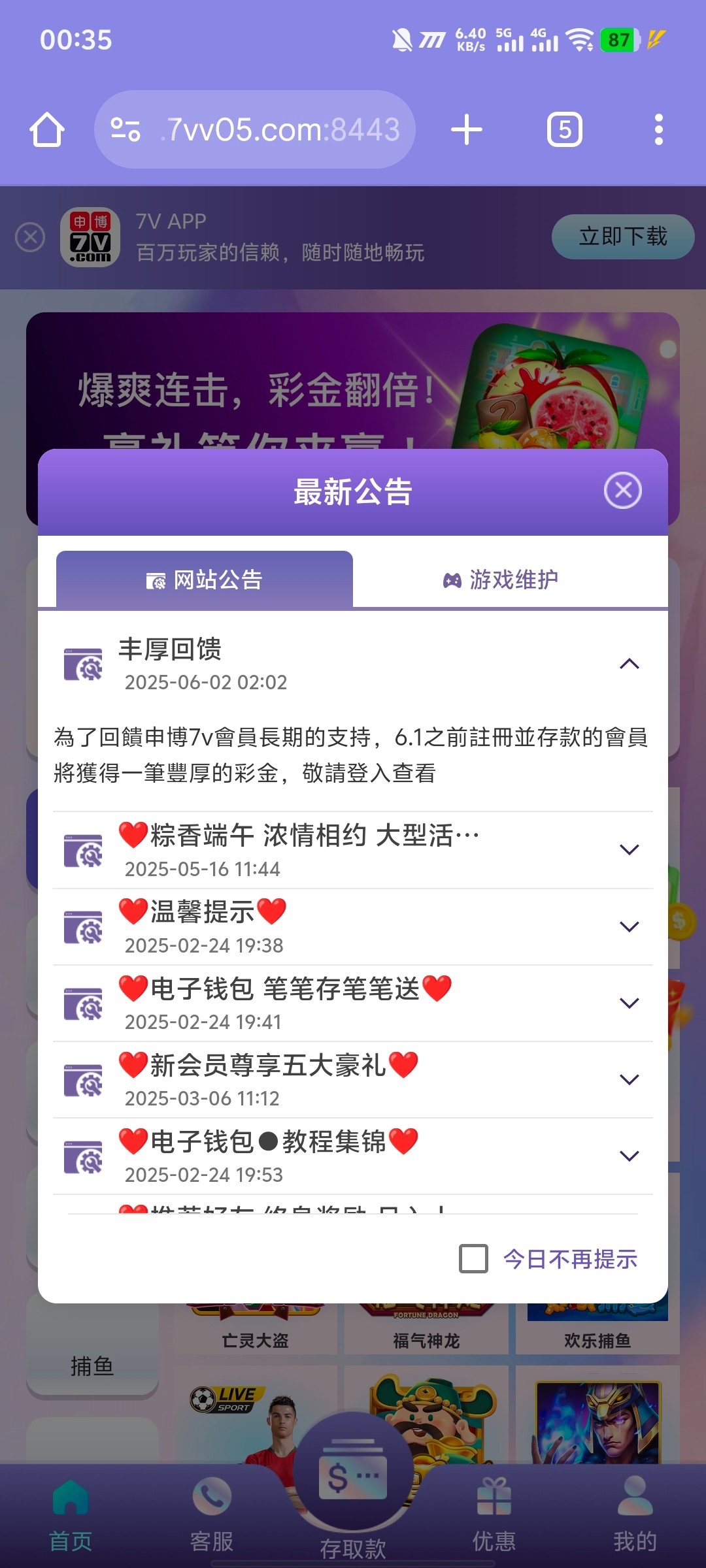Tap the 立即下载 download button
Screen dimensions: 706x1568
[622, 238]
